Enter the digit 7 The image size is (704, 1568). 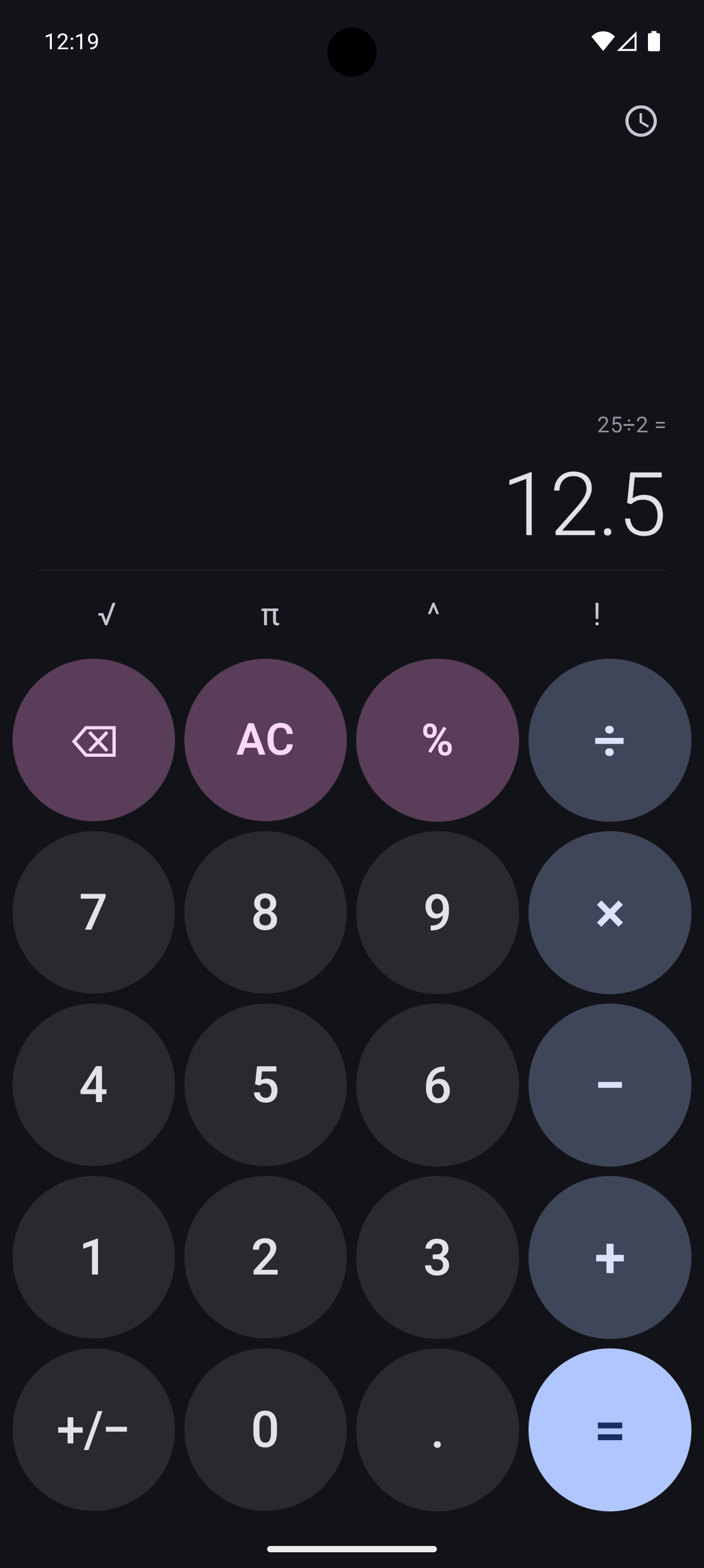pyautogui.click(x=94, y=912)
